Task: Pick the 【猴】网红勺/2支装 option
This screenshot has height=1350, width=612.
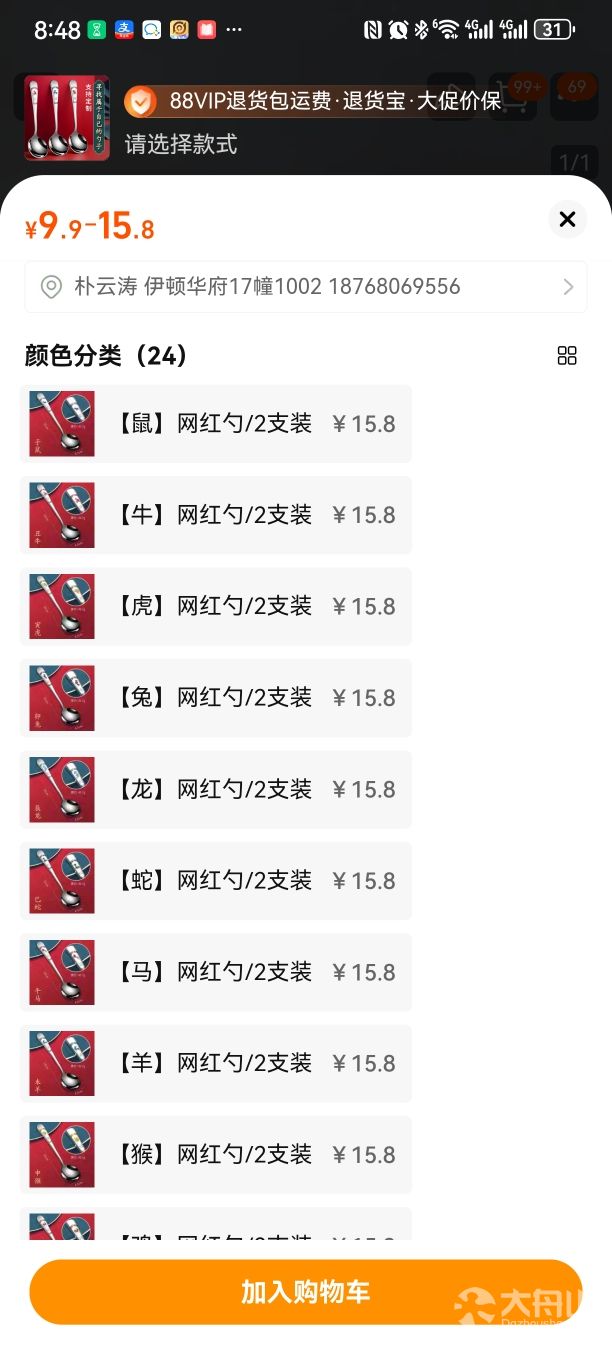Action: 216,1154
